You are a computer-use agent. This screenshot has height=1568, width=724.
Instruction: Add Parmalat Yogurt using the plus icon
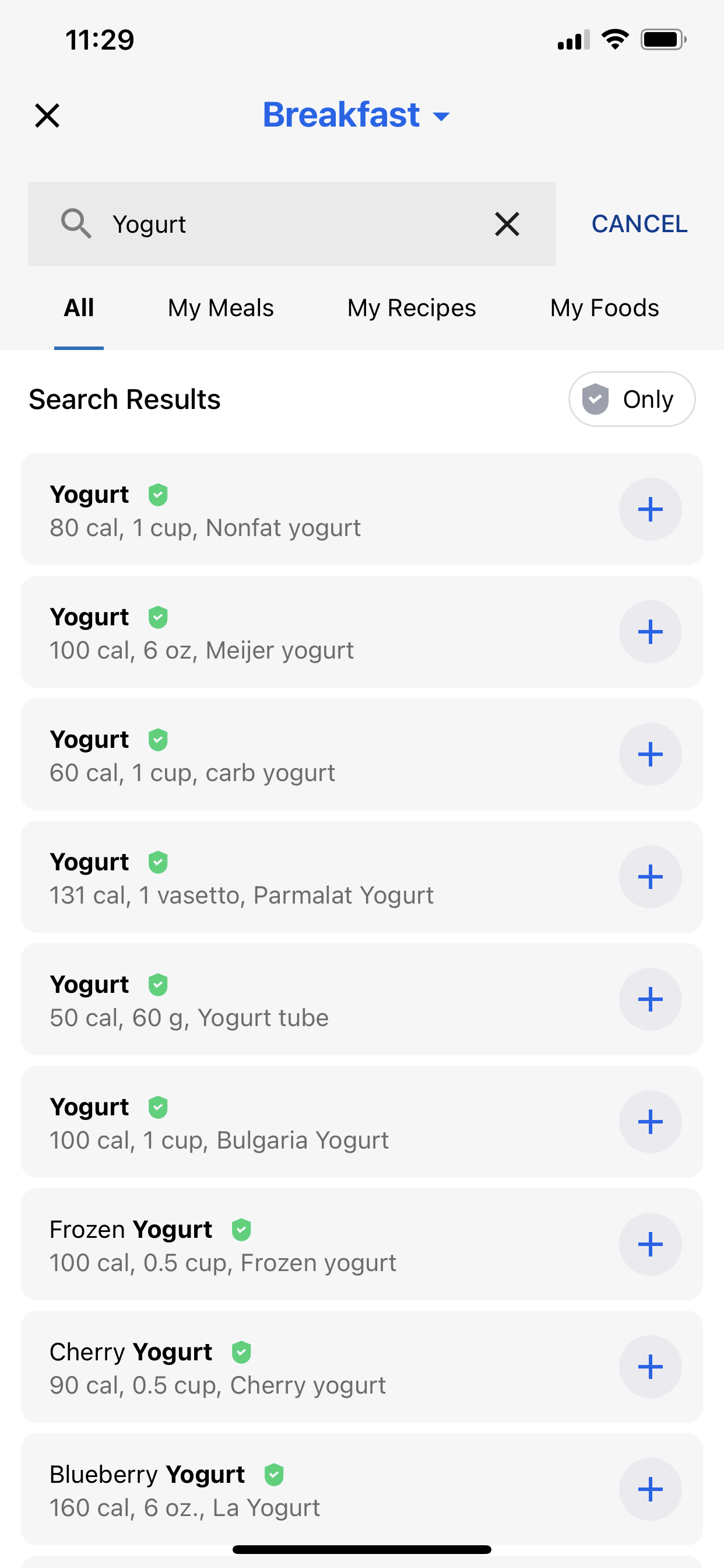coord(651,877)
